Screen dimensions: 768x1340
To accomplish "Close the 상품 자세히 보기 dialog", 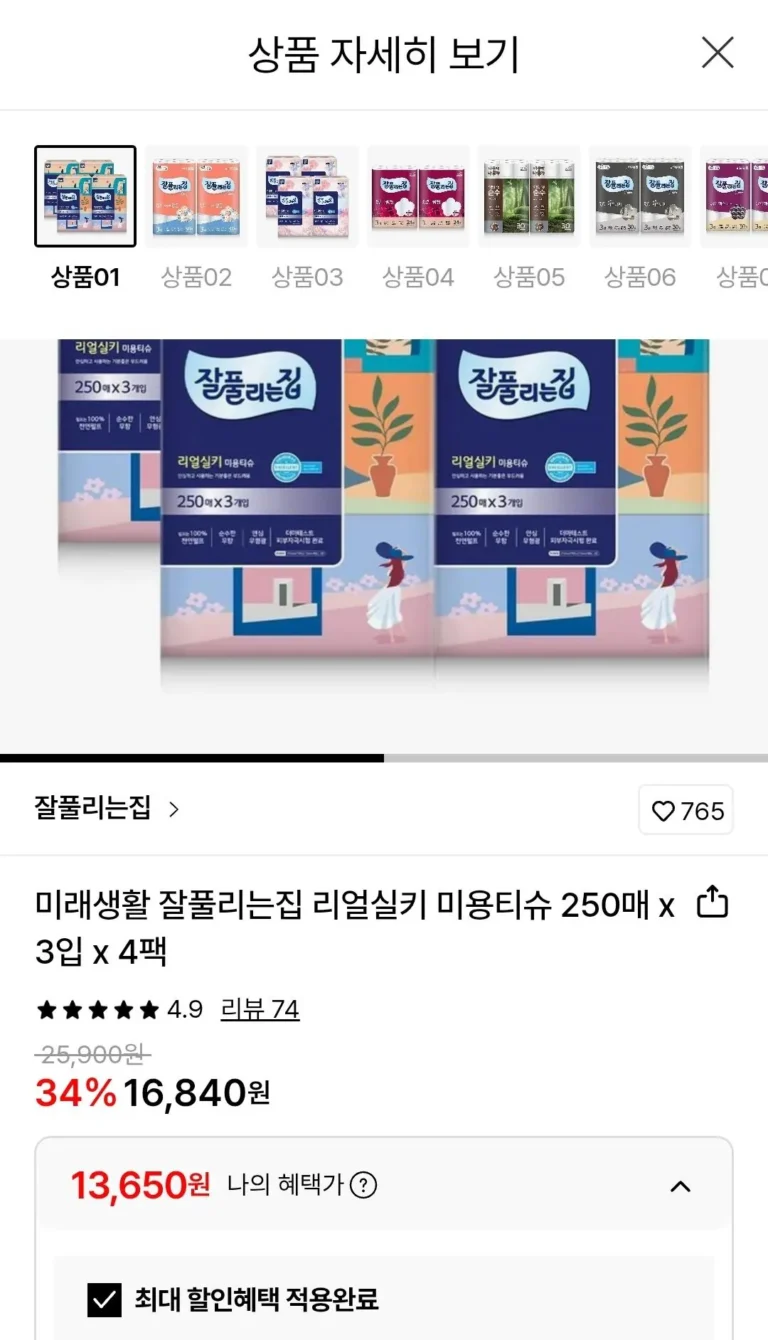I will tap(717, 53).
